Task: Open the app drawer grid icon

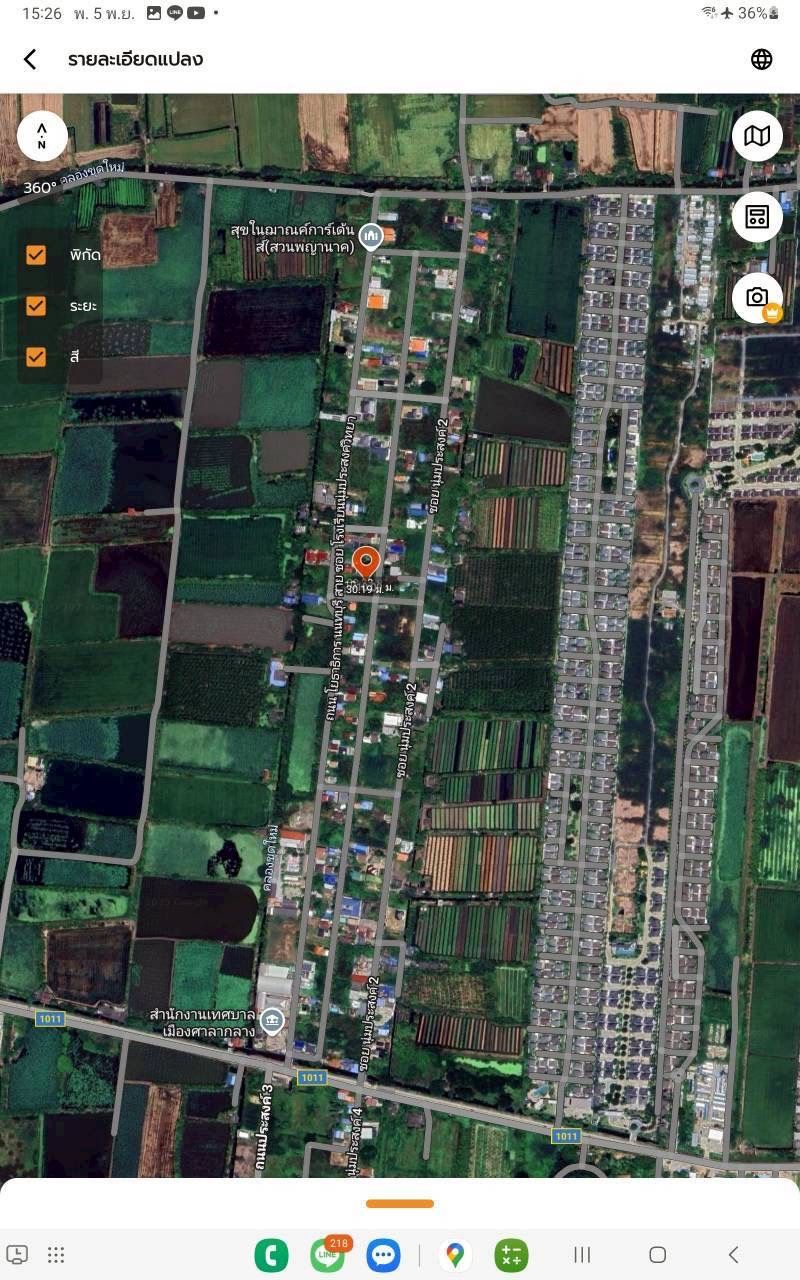Action: tap(56, 1255)
